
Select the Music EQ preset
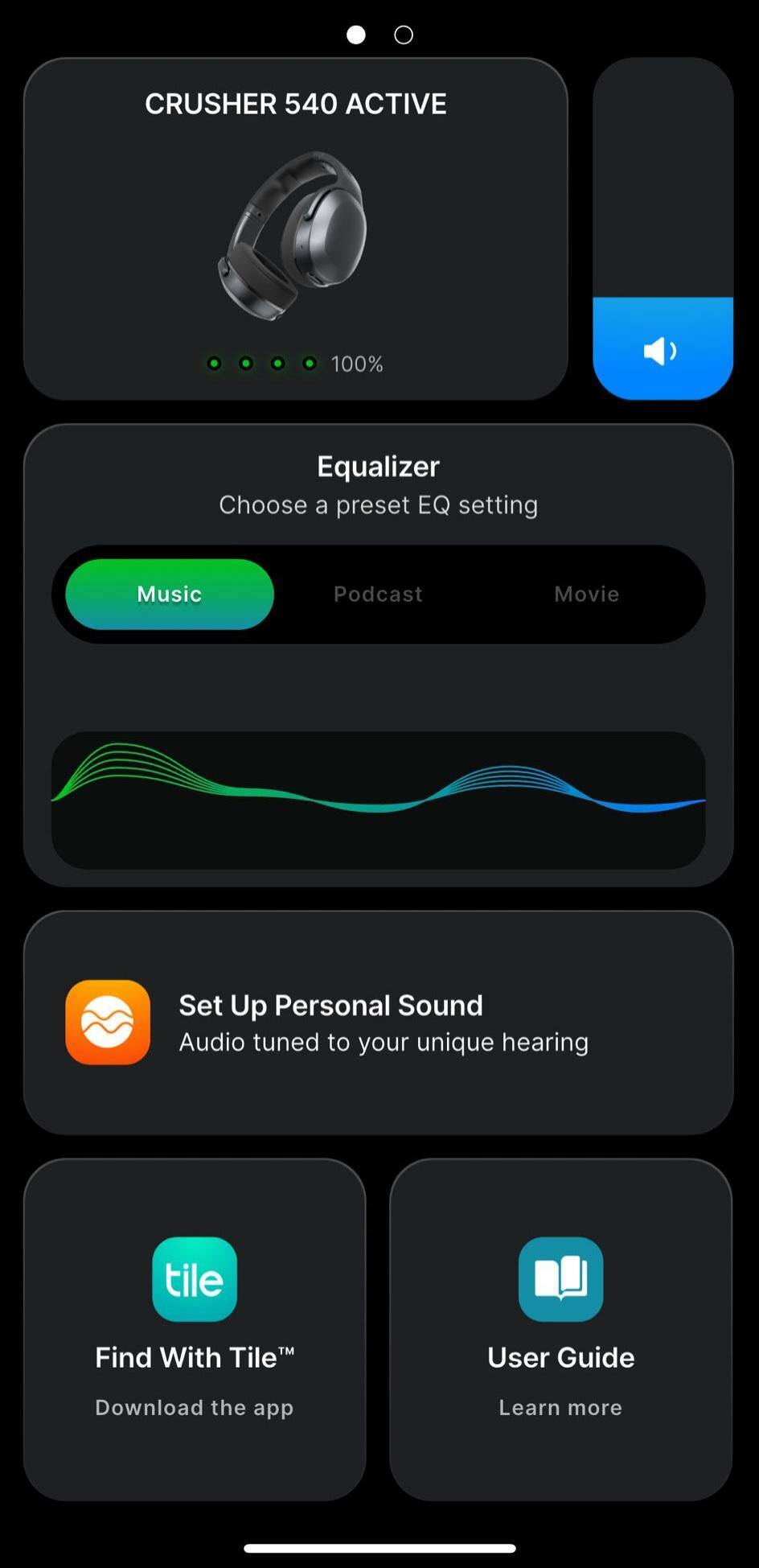point(170,594)
